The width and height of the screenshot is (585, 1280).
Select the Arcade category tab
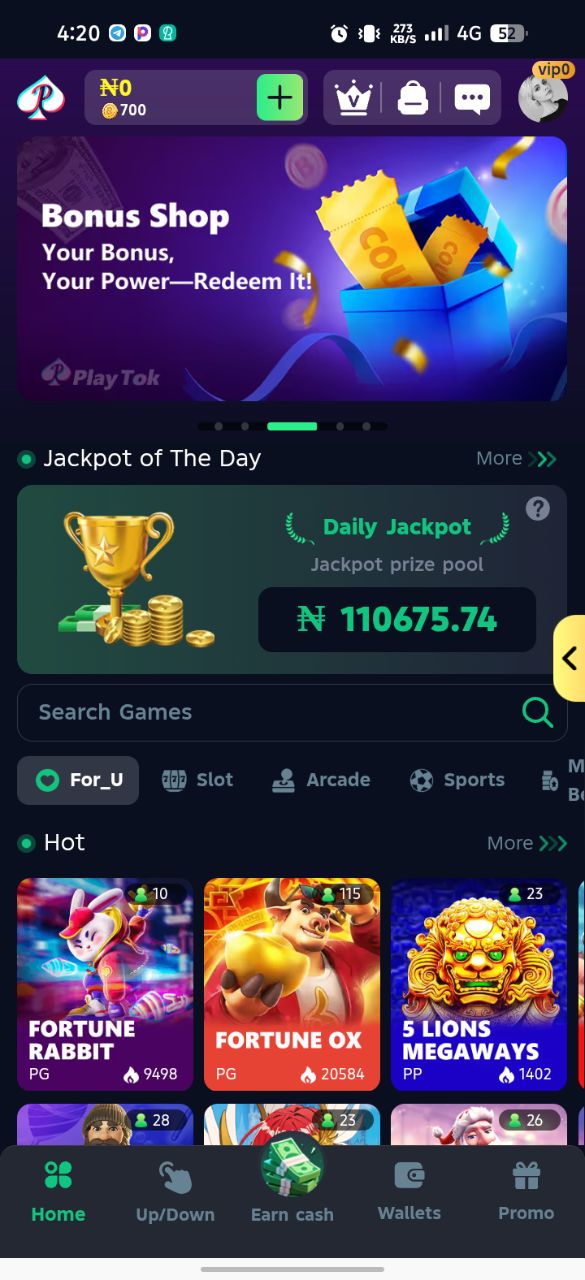click(x=321, y=780)
